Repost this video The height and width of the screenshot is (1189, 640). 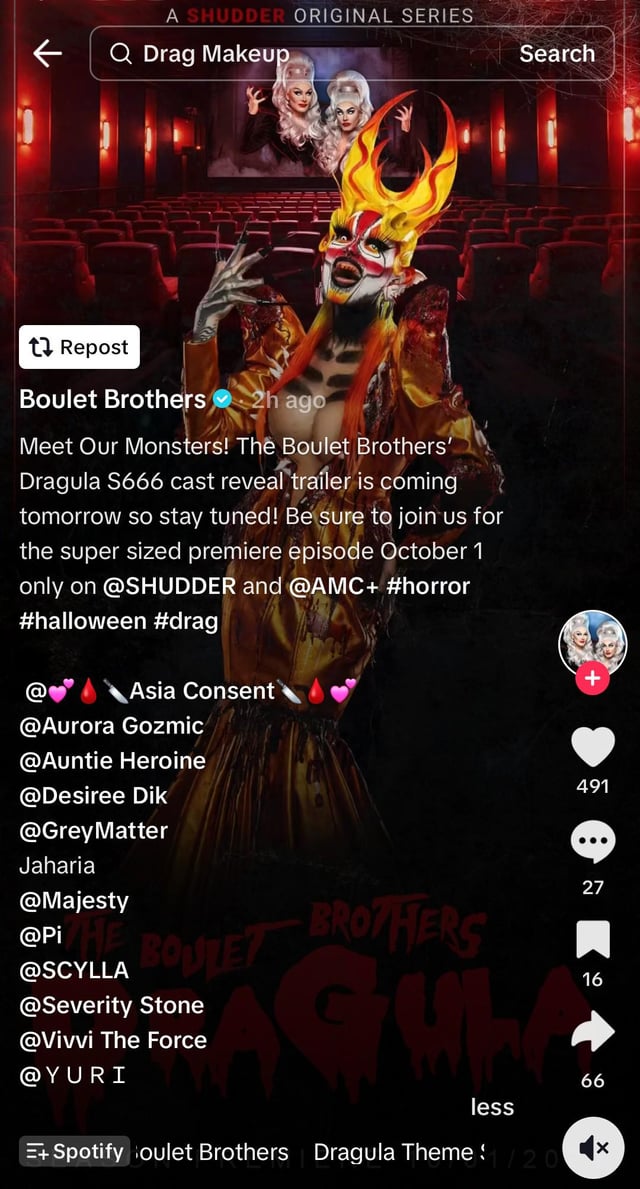pos(79,347)
